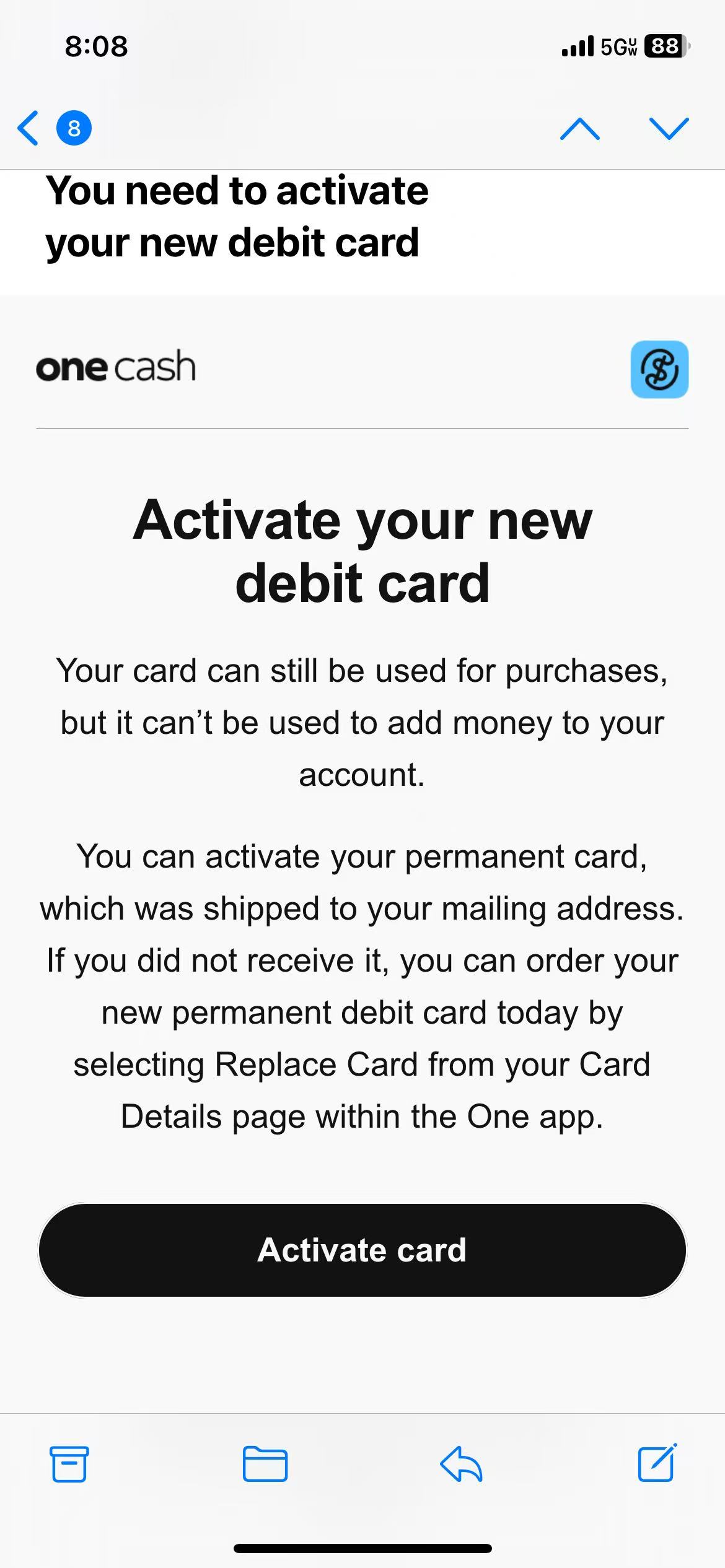Image resolution: width=725 pixels, height=1568 pixels.
Task: Go to the next email
Action: point(669,128)
